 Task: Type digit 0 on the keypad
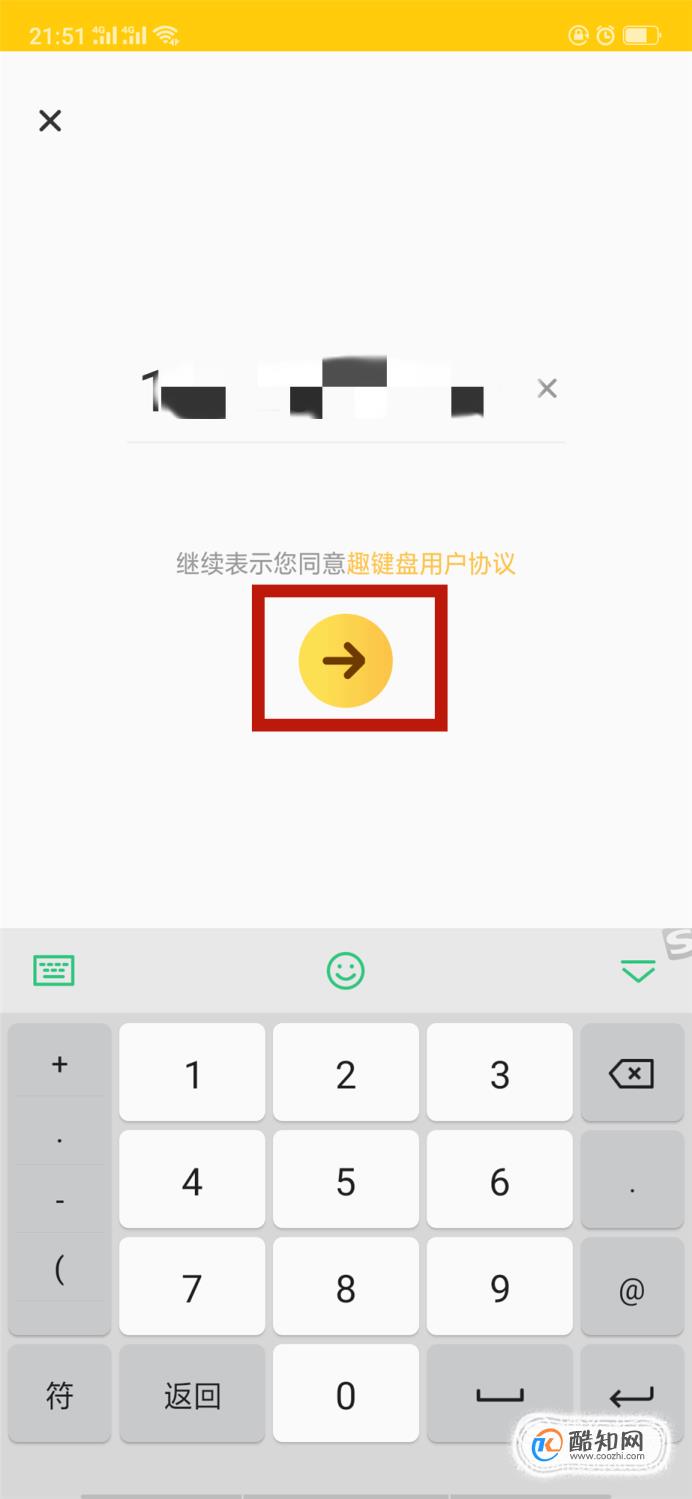(346, 1395)
